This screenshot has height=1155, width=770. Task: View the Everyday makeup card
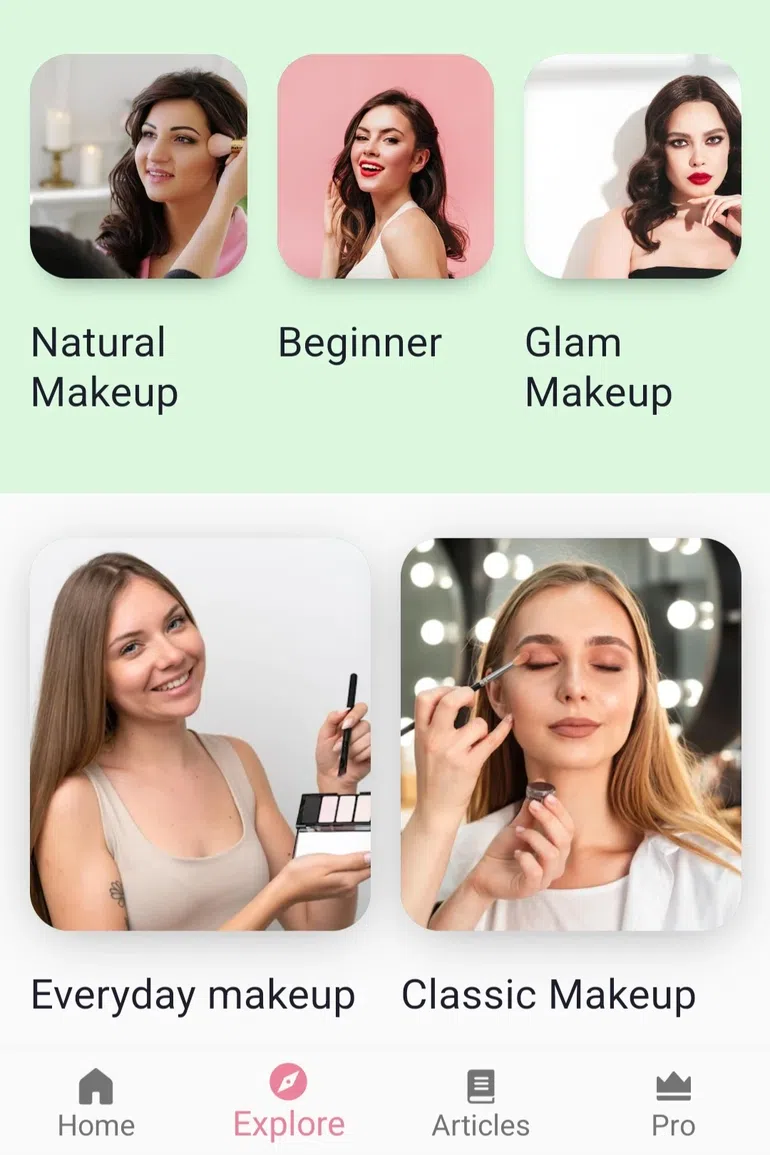click(x=200, y=735)
